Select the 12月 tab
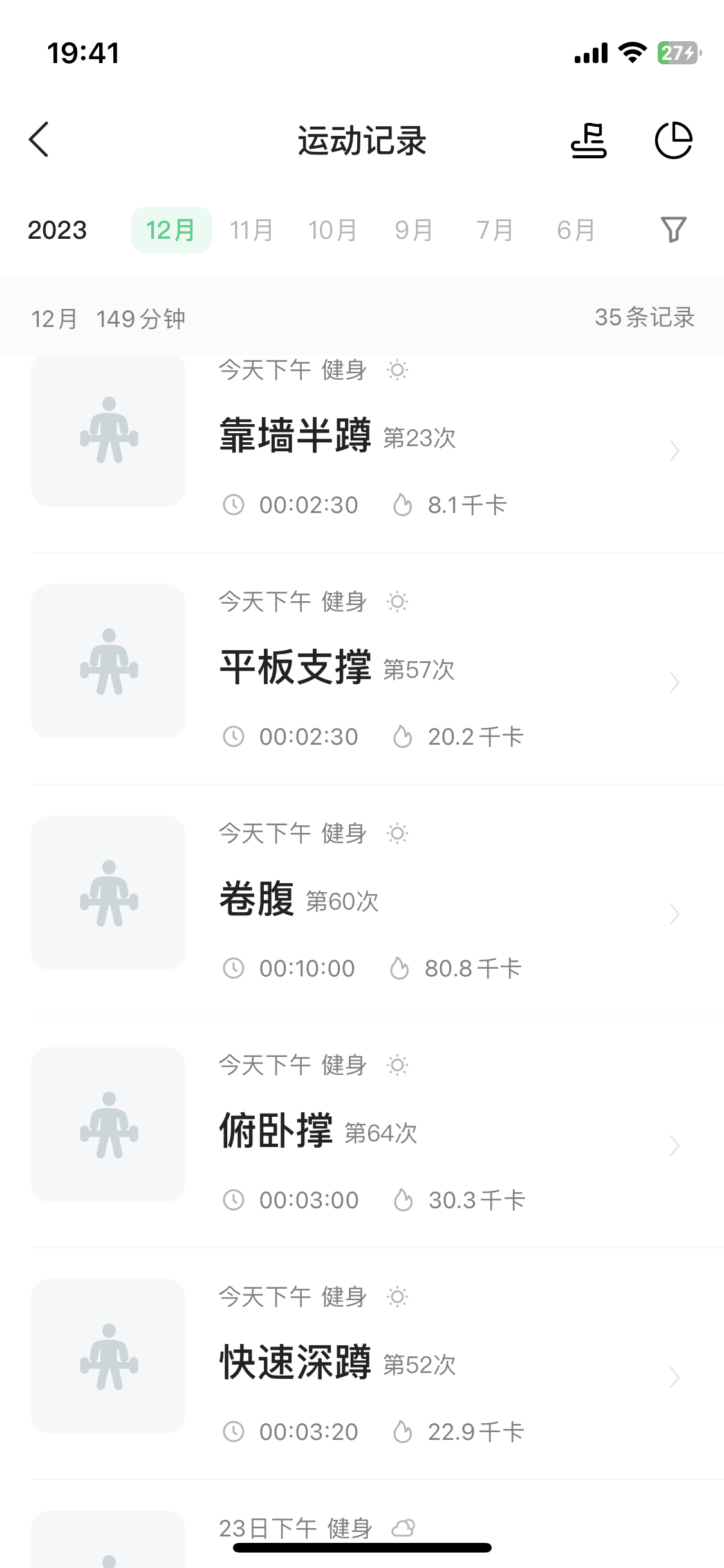Screen dimensions: 724x1568 pos(171,230)
